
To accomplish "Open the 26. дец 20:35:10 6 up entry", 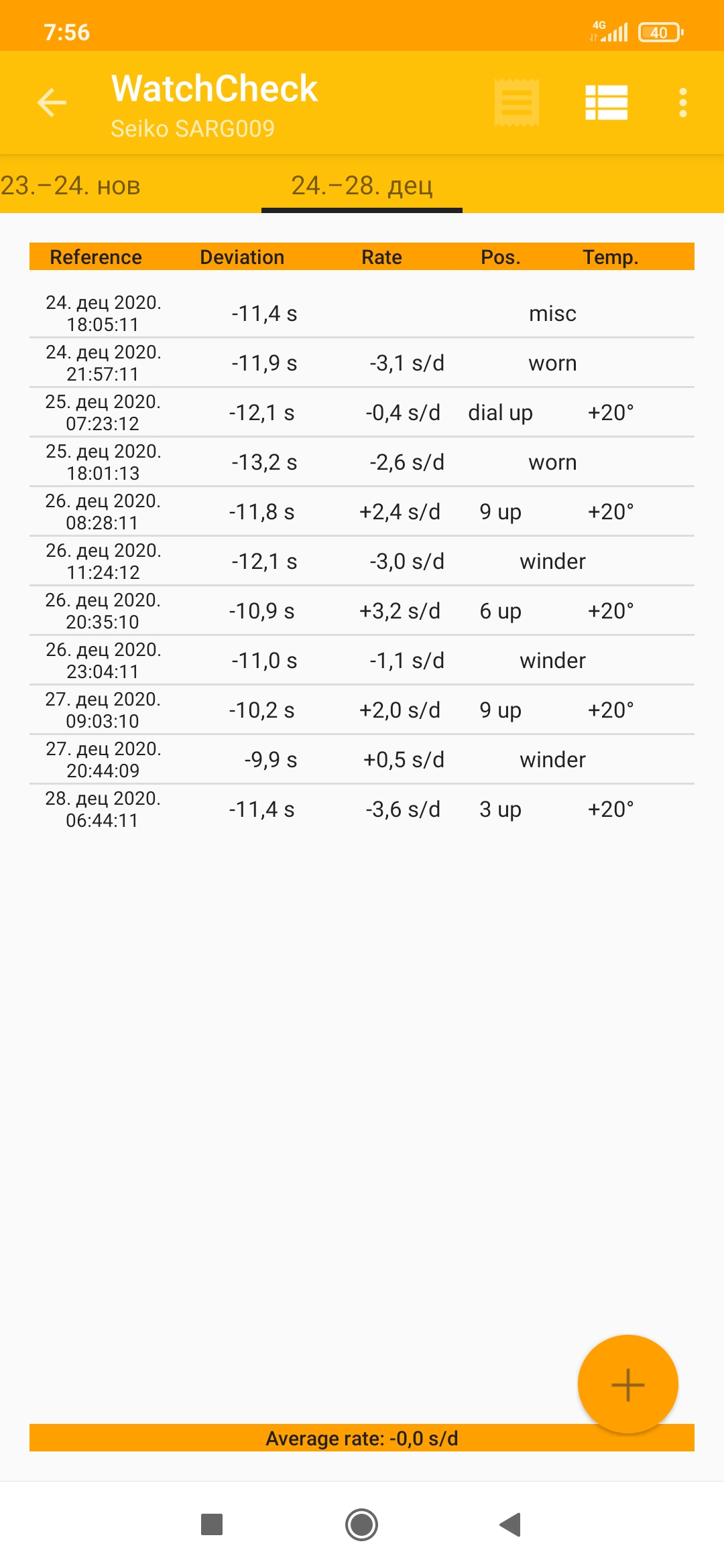I will click(362, 610).
